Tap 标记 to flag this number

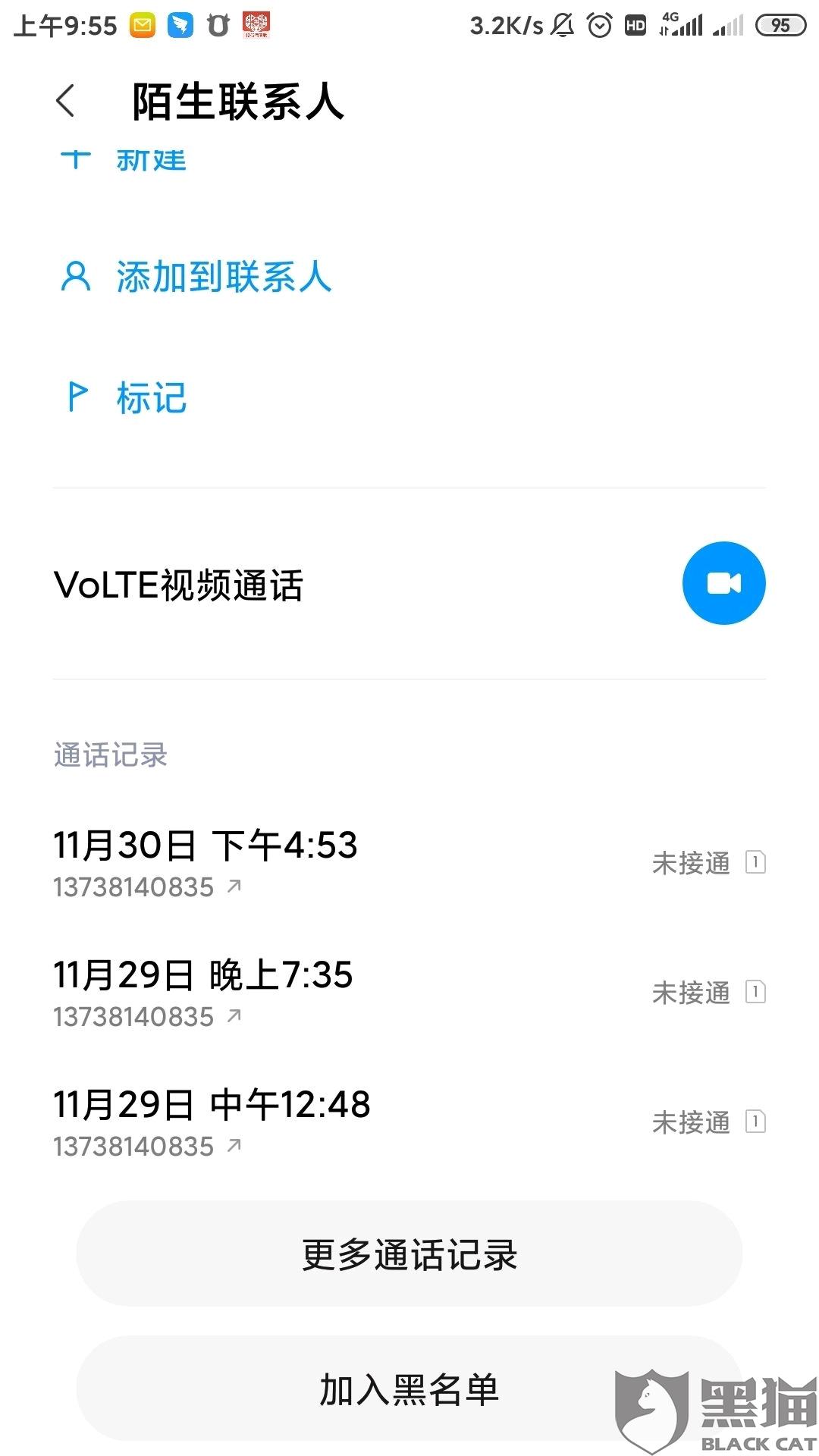coord(151,398)
